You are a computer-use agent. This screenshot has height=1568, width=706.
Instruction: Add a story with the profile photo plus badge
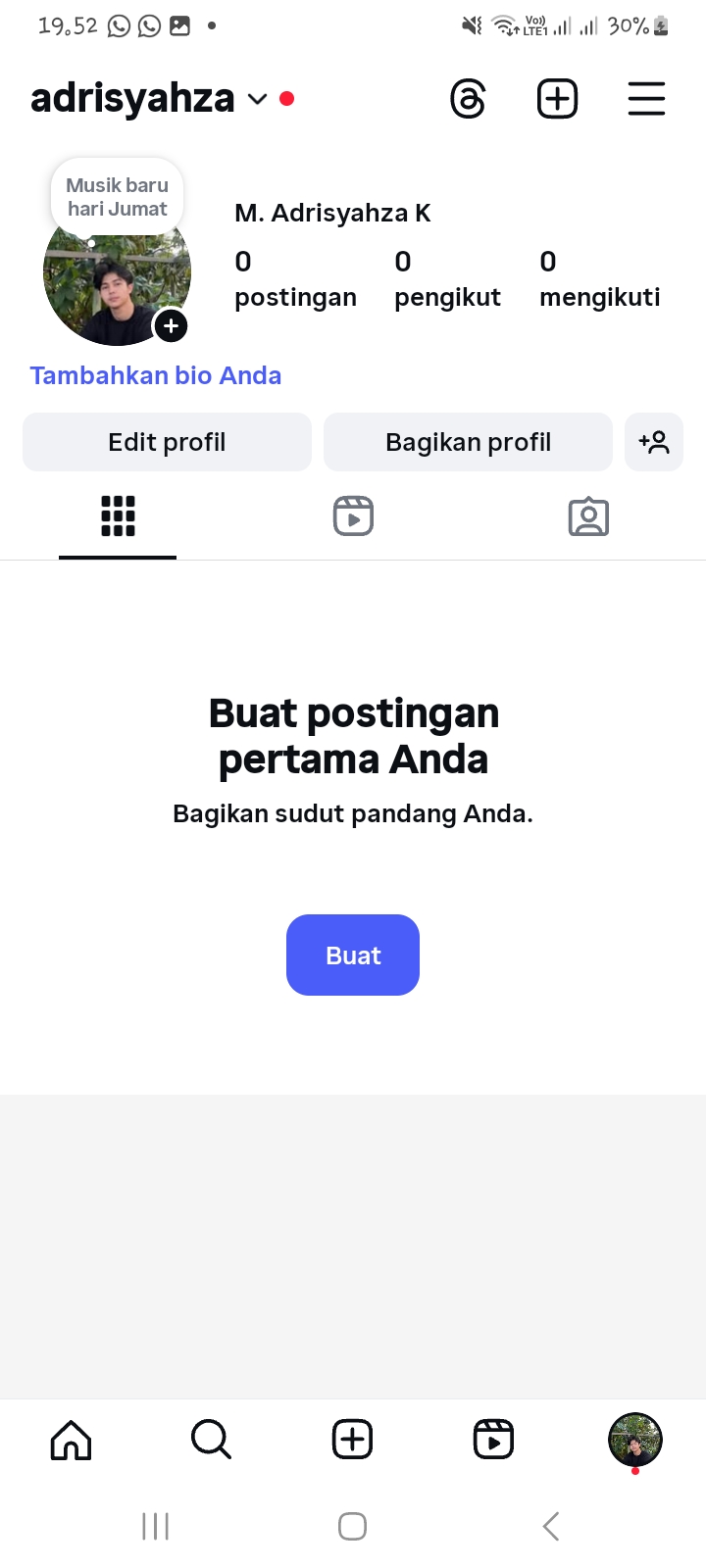coord(171,326)
